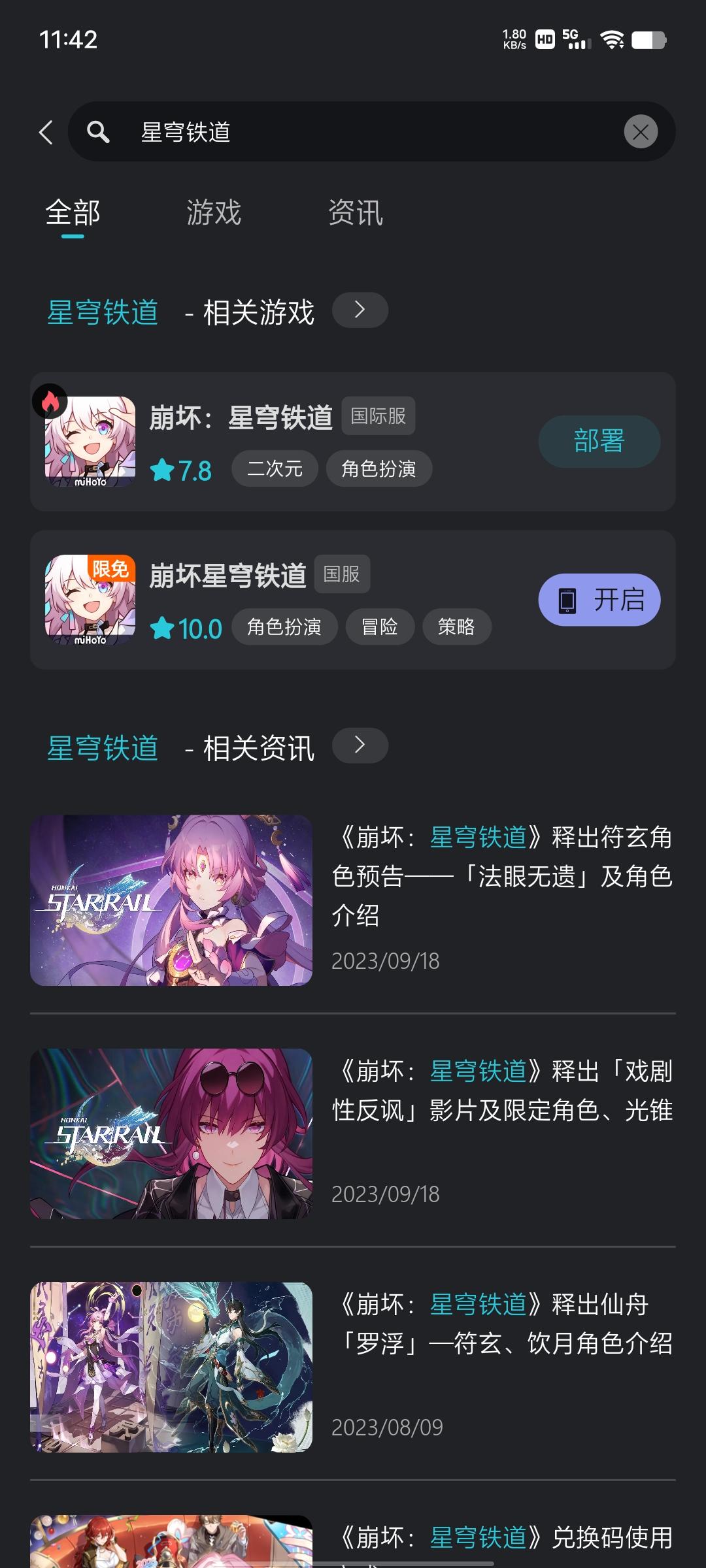Tap the hot/trending flame badge on the first game
The height and width of the screenshot is (1568, 706).
(x=50, y=401)
